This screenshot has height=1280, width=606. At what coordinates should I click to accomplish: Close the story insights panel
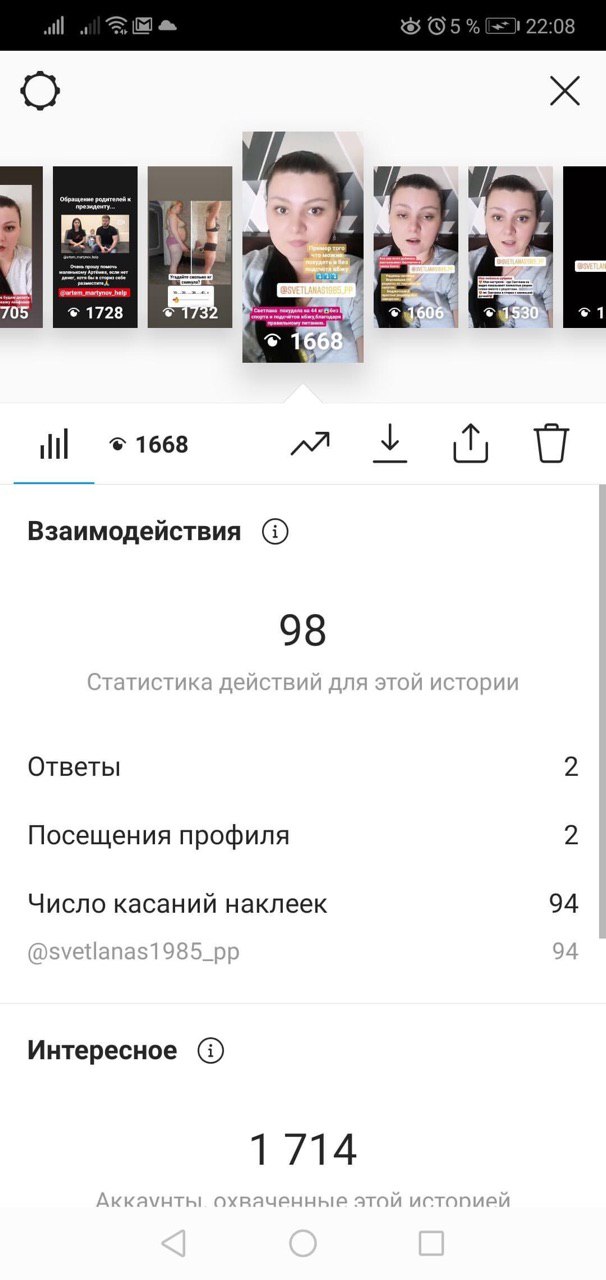tap(565, 92)
